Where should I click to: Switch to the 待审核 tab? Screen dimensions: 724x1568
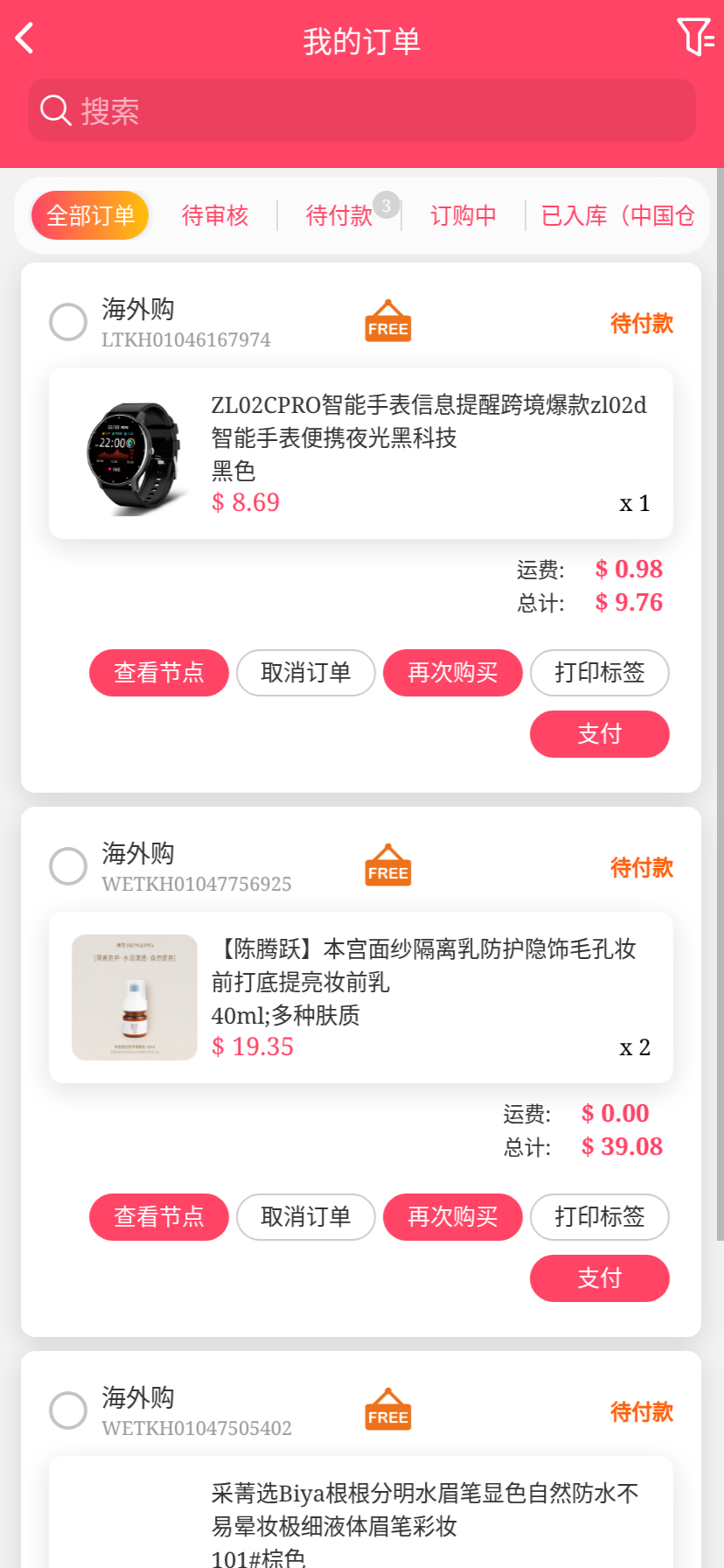[215, 215]
